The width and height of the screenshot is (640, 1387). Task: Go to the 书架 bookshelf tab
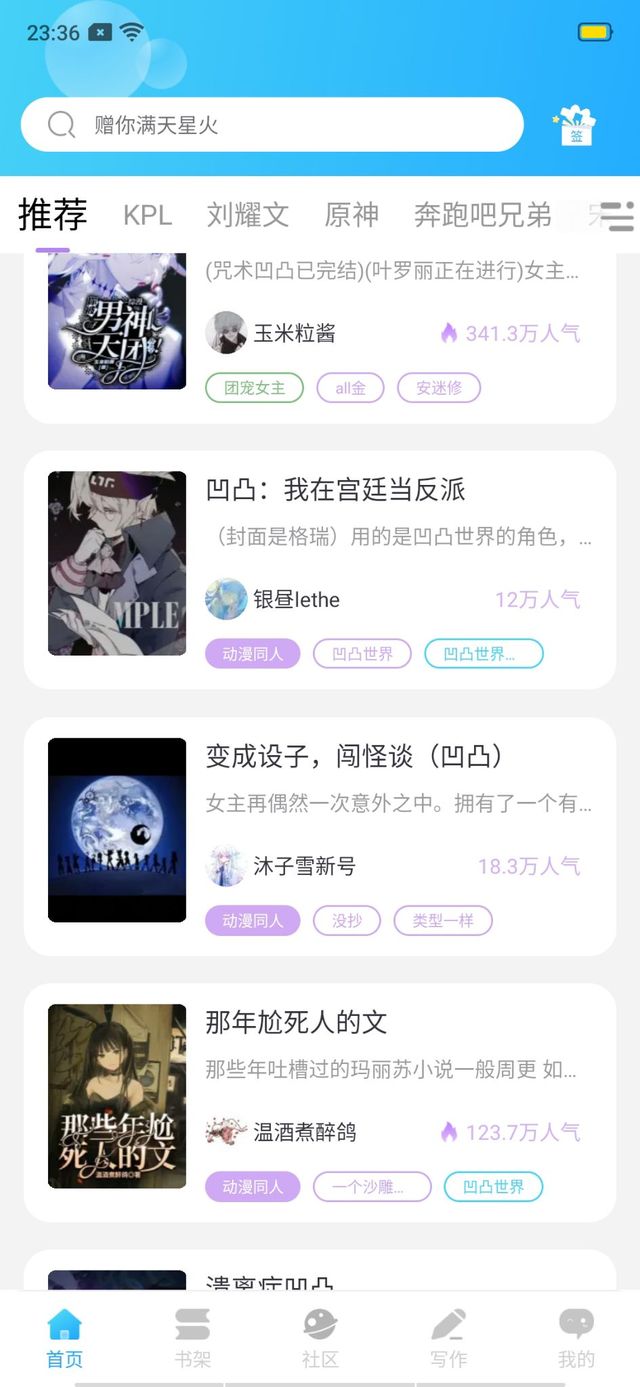[x=192, y=1338]
